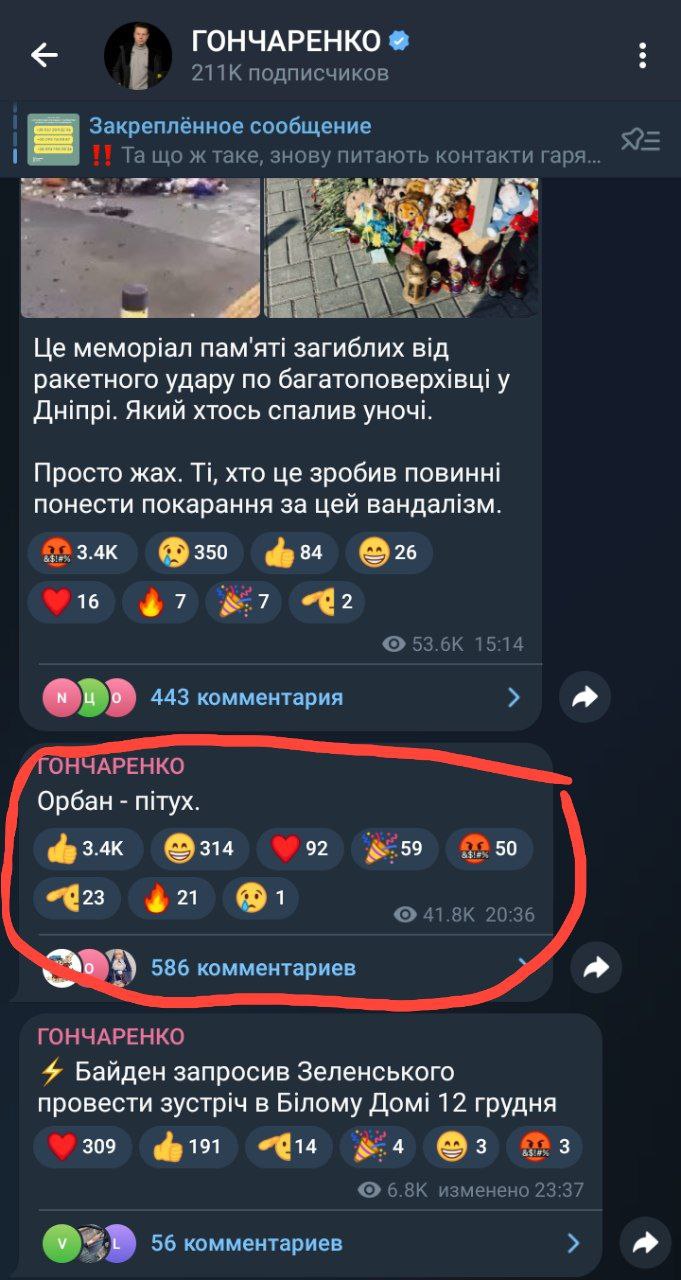Open the memorial candles and toys photo
This screenshot has width=681, height=1280.
(x=400, y=247)
